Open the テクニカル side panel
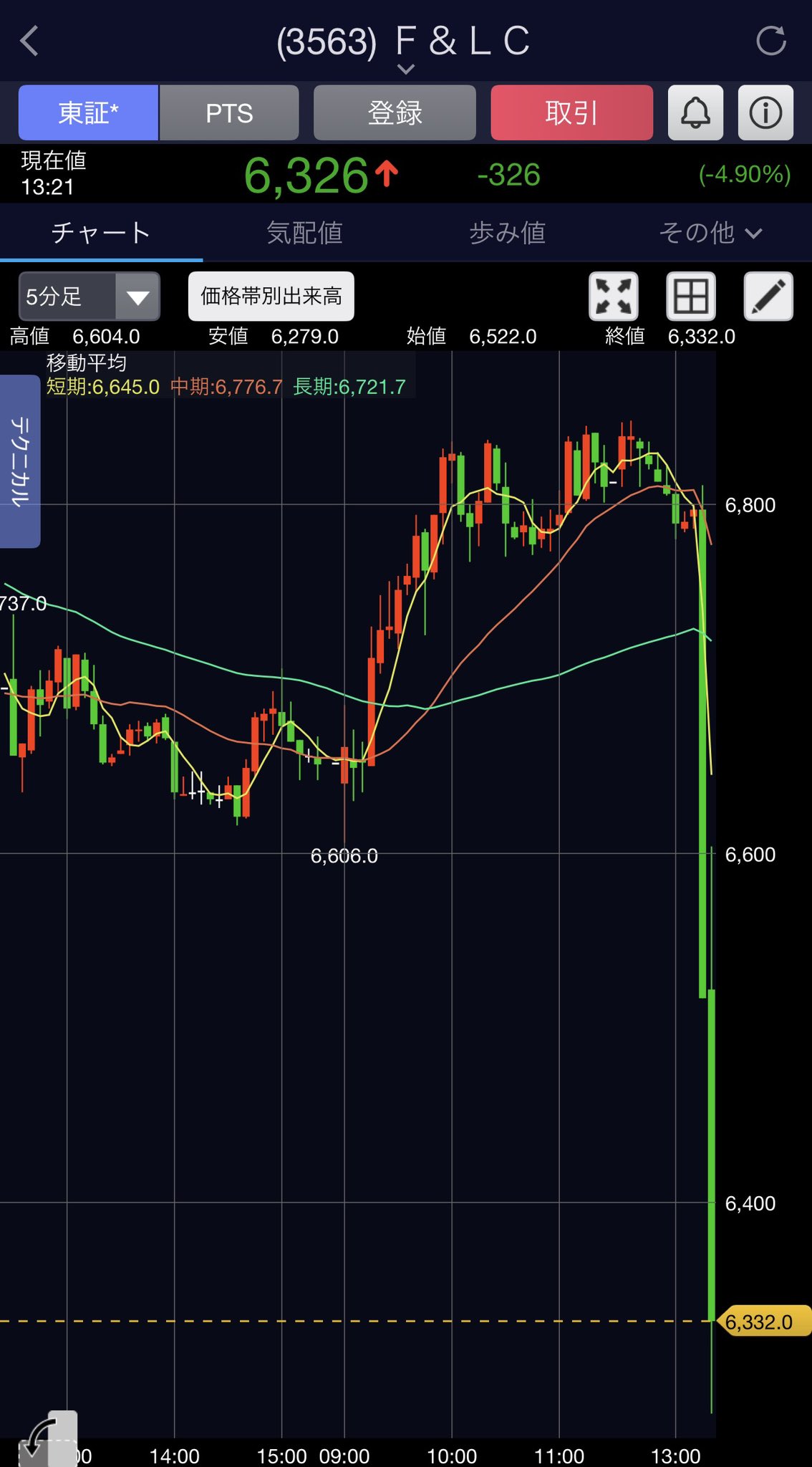The width and height of the screenshot is (812, 1467). click(19, 461)
